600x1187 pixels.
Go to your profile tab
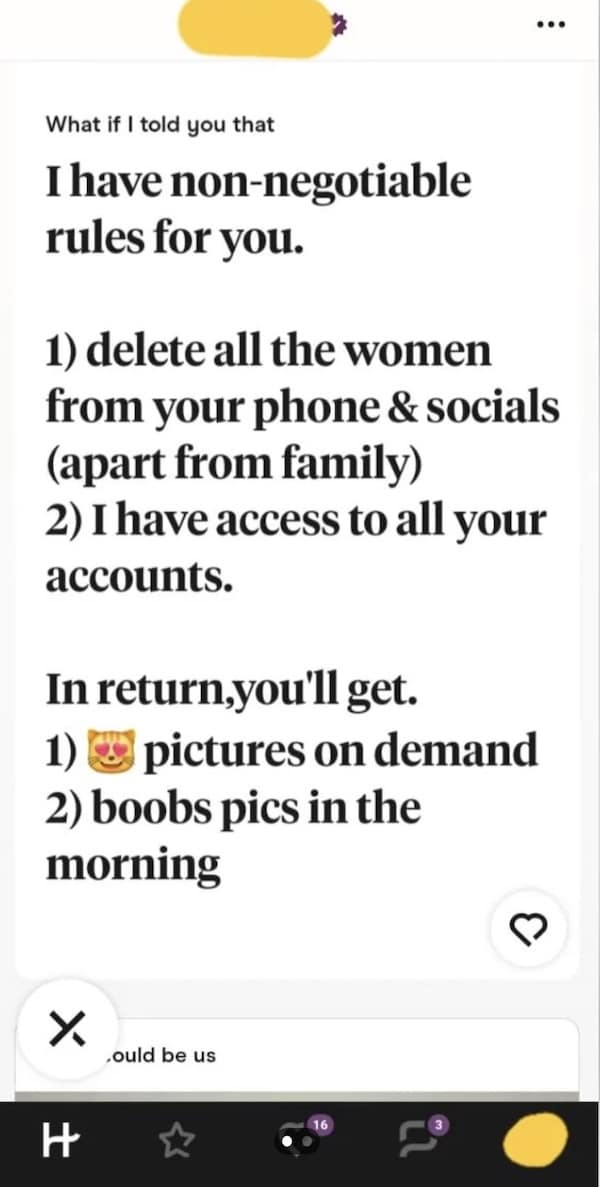(535, 1139)
